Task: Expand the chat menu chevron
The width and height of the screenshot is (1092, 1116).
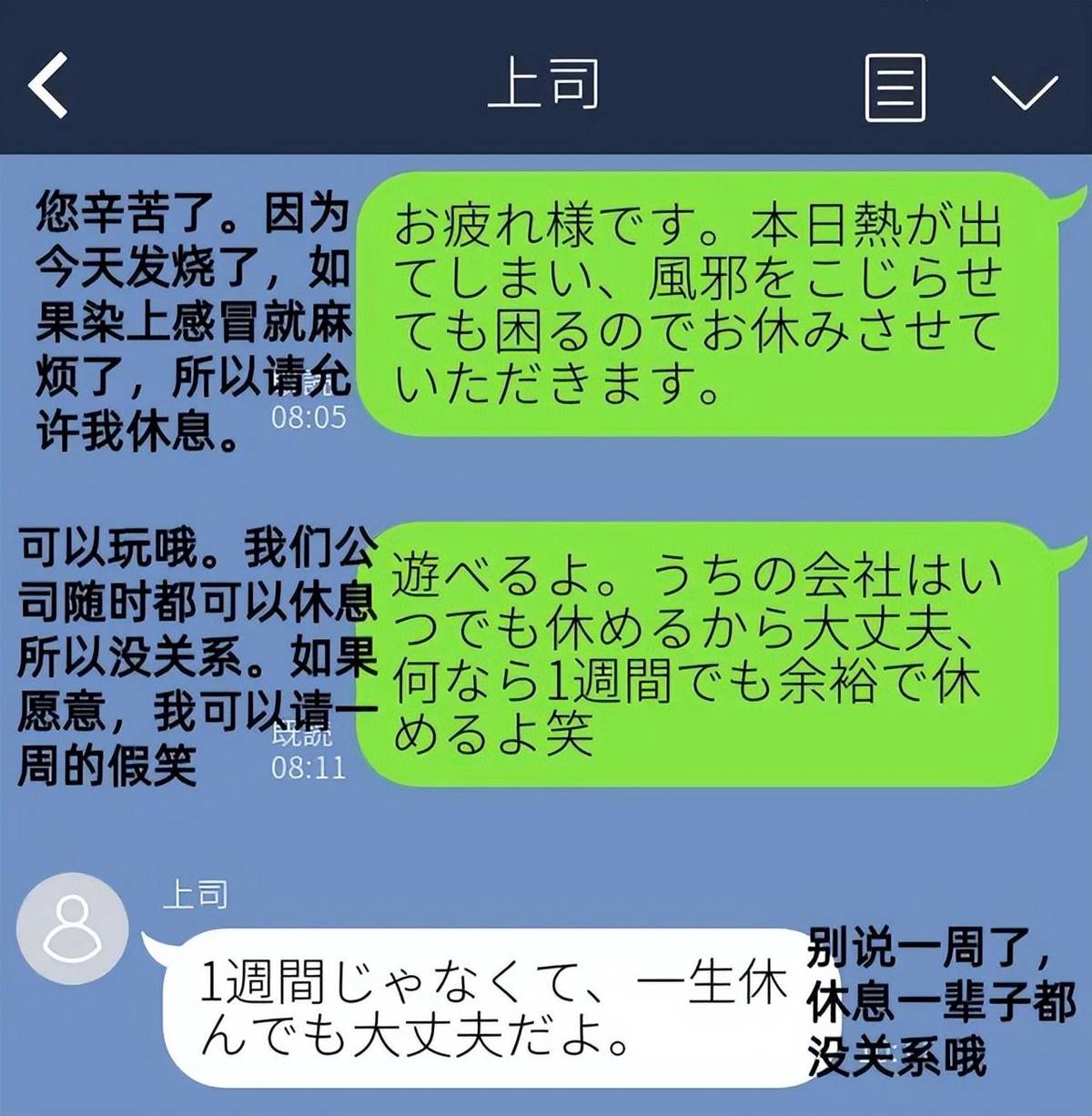Action: coord(1024,90)
